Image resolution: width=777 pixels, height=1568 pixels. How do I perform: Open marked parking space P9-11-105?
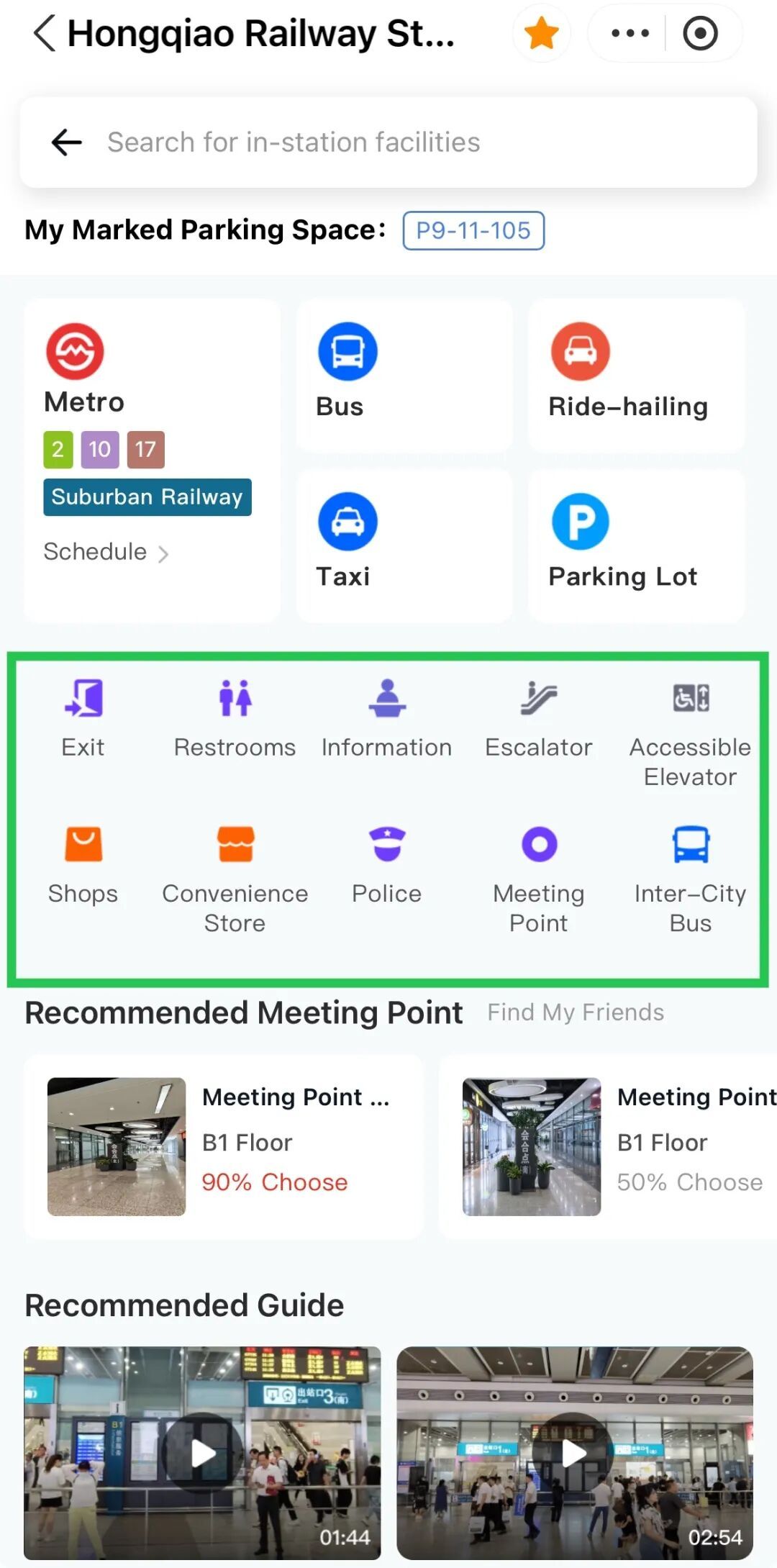[473, 231]
